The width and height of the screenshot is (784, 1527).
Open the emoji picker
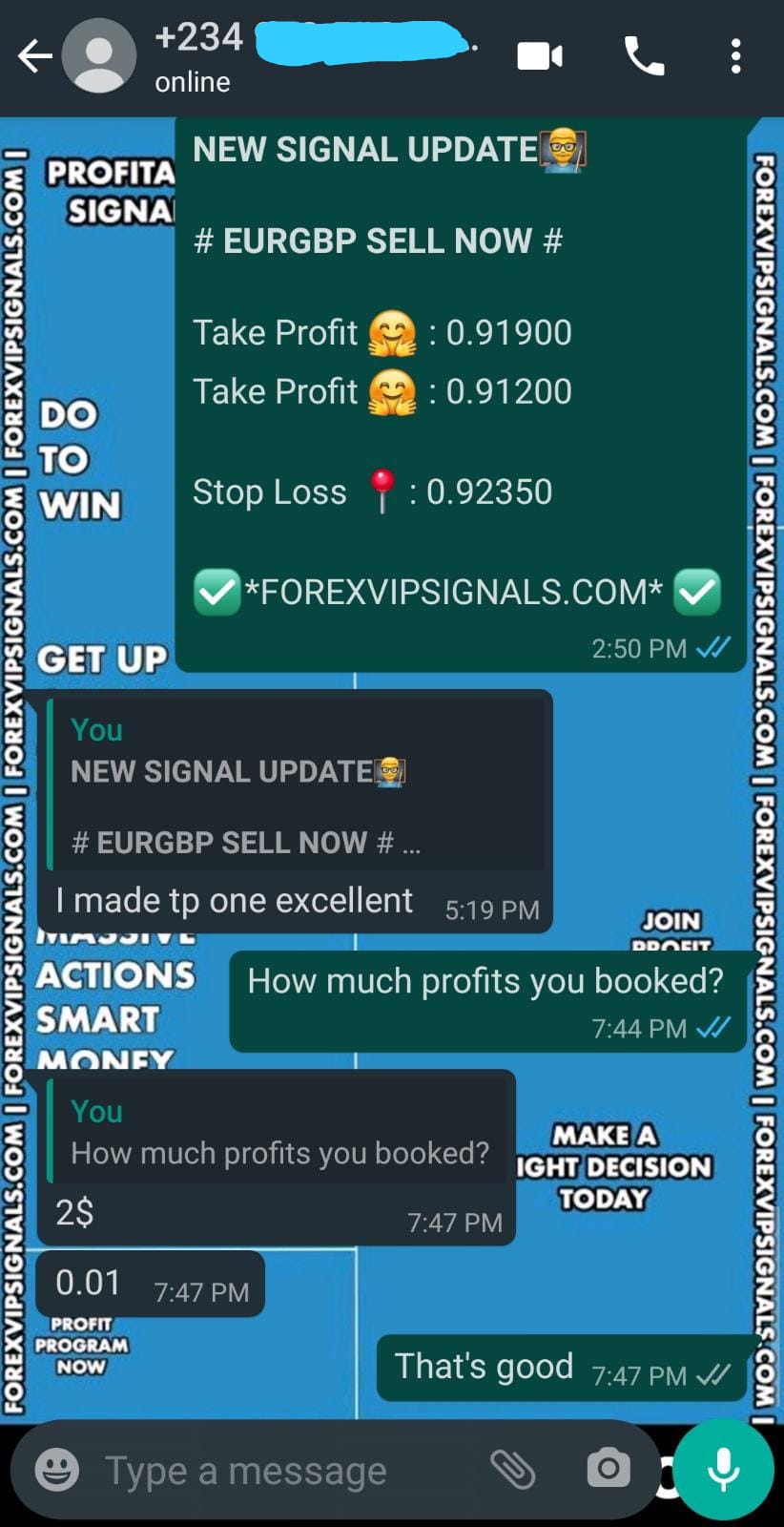click(x=57, y=1470)
